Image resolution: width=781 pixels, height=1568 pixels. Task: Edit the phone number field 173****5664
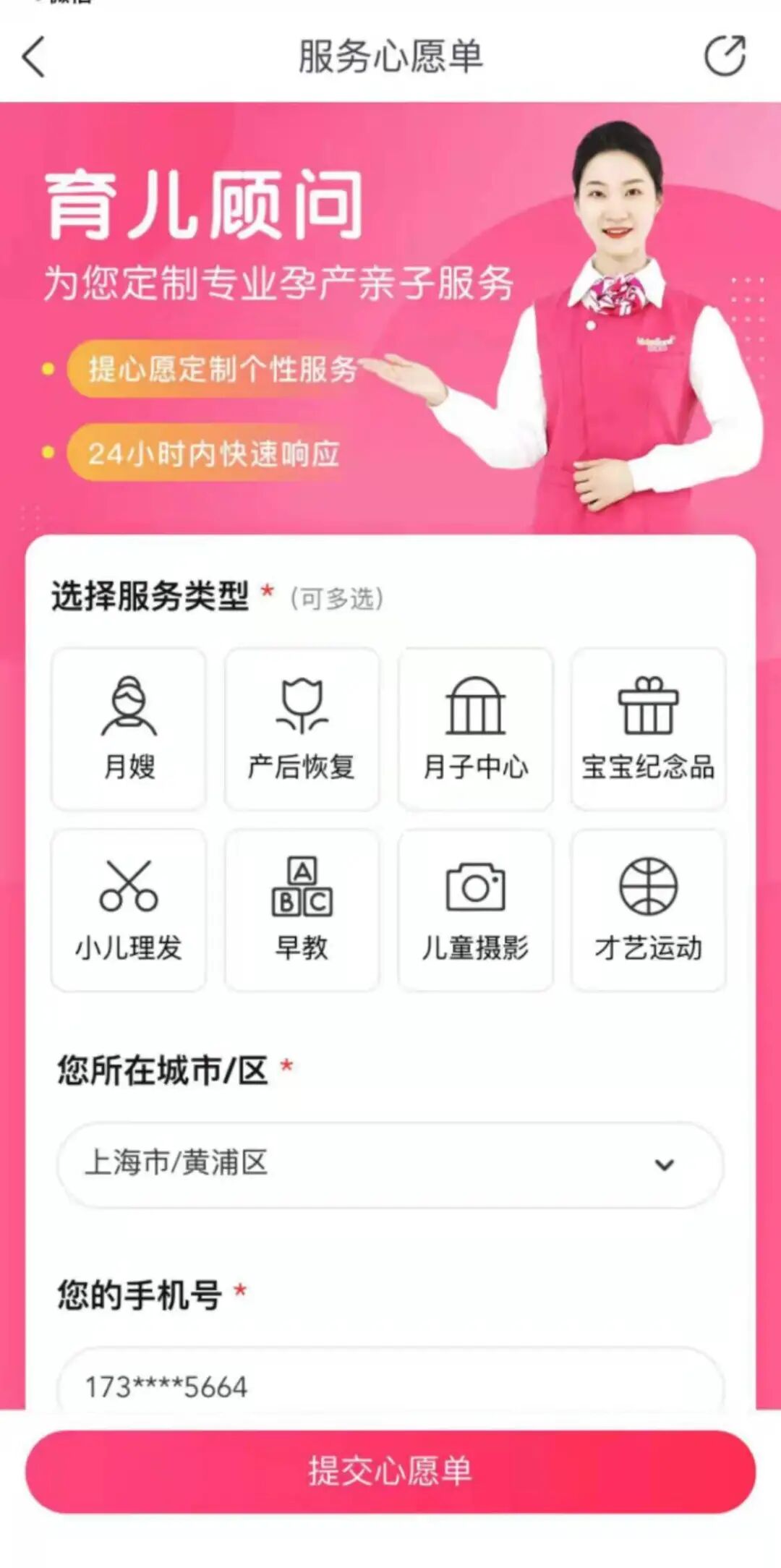[390, 1385]
